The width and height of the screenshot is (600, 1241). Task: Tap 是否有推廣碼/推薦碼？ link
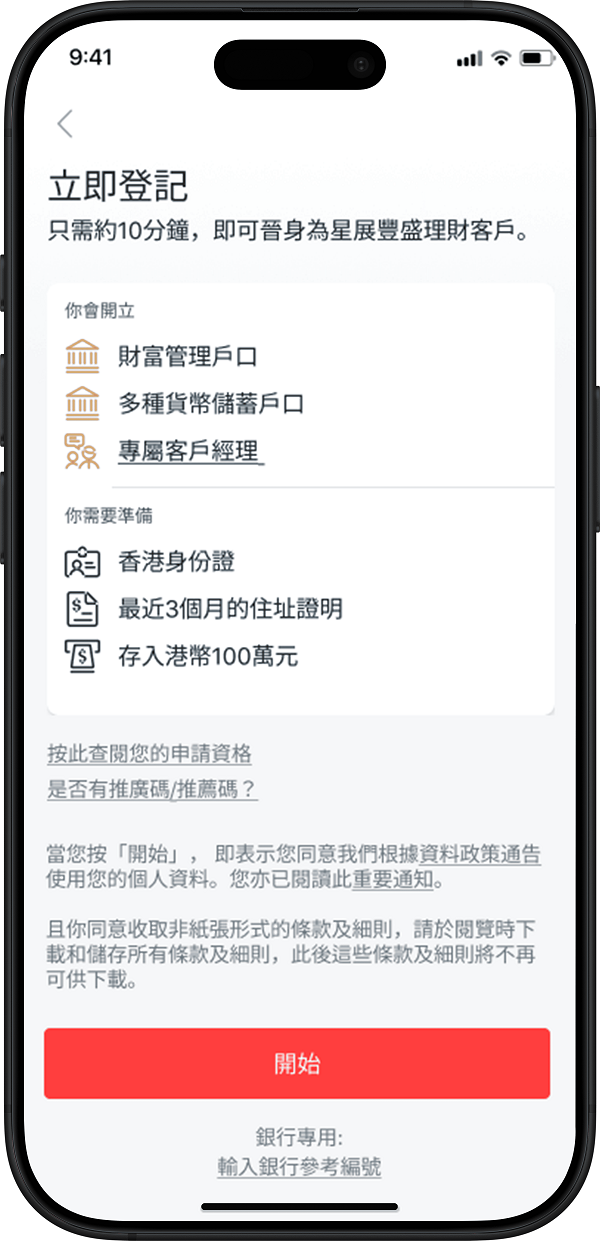(x=152, y=790)
